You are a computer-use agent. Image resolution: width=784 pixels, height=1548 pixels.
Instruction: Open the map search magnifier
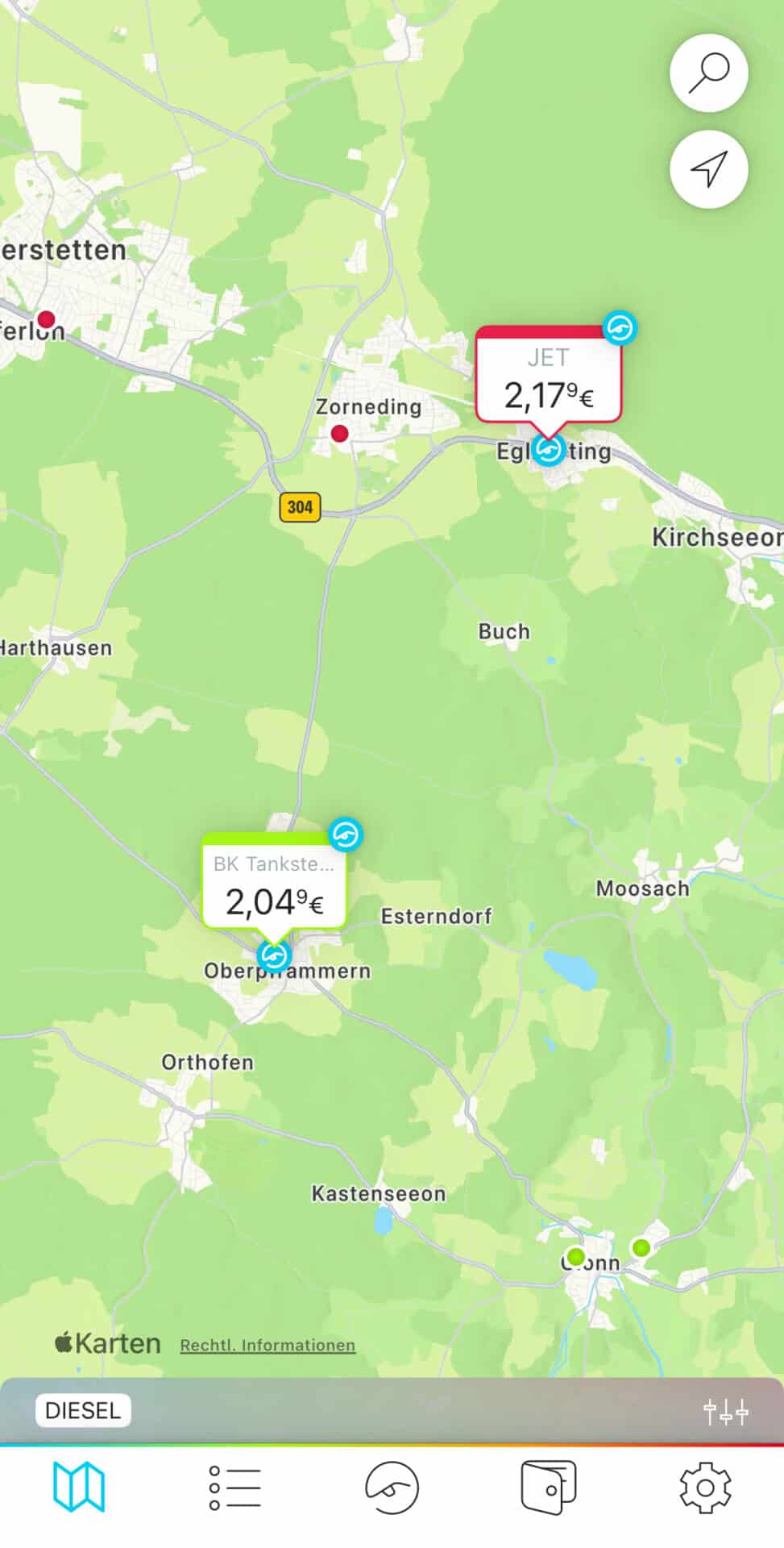click(x=709, y=73)
